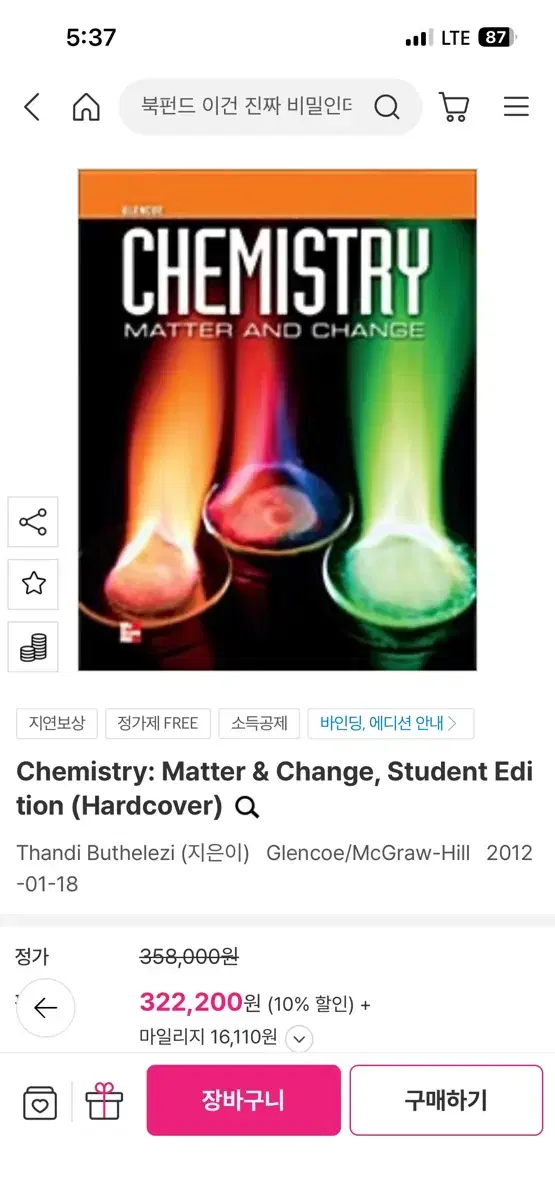Expand the 마일리지 16,110원 dropdown arrow
Image resolution: width=555 pixels, height=1200 pixels.
pyautogui.click(x=299, y=1039)
